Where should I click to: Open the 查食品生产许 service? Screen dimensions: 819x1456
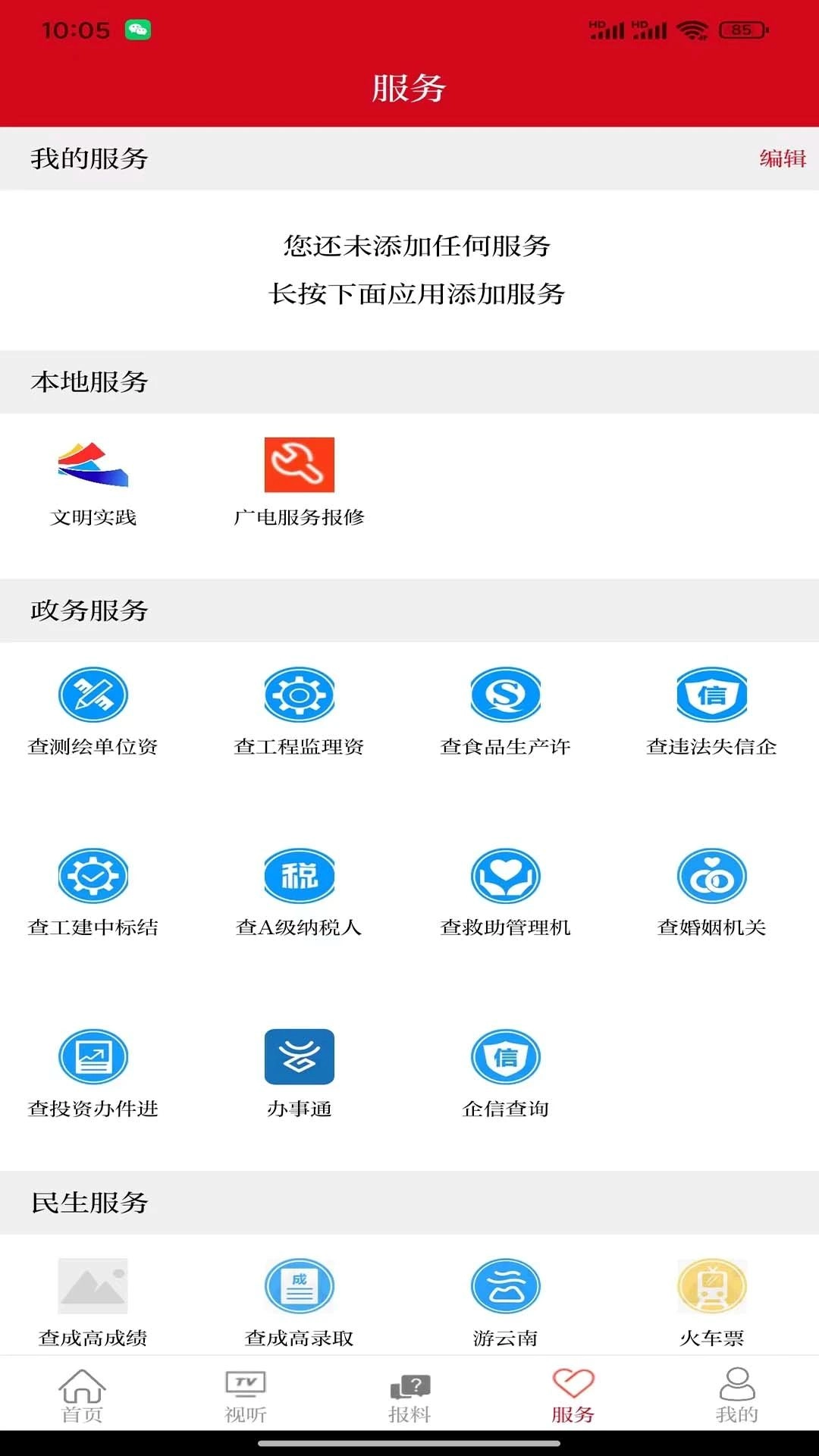pos(506,695)
